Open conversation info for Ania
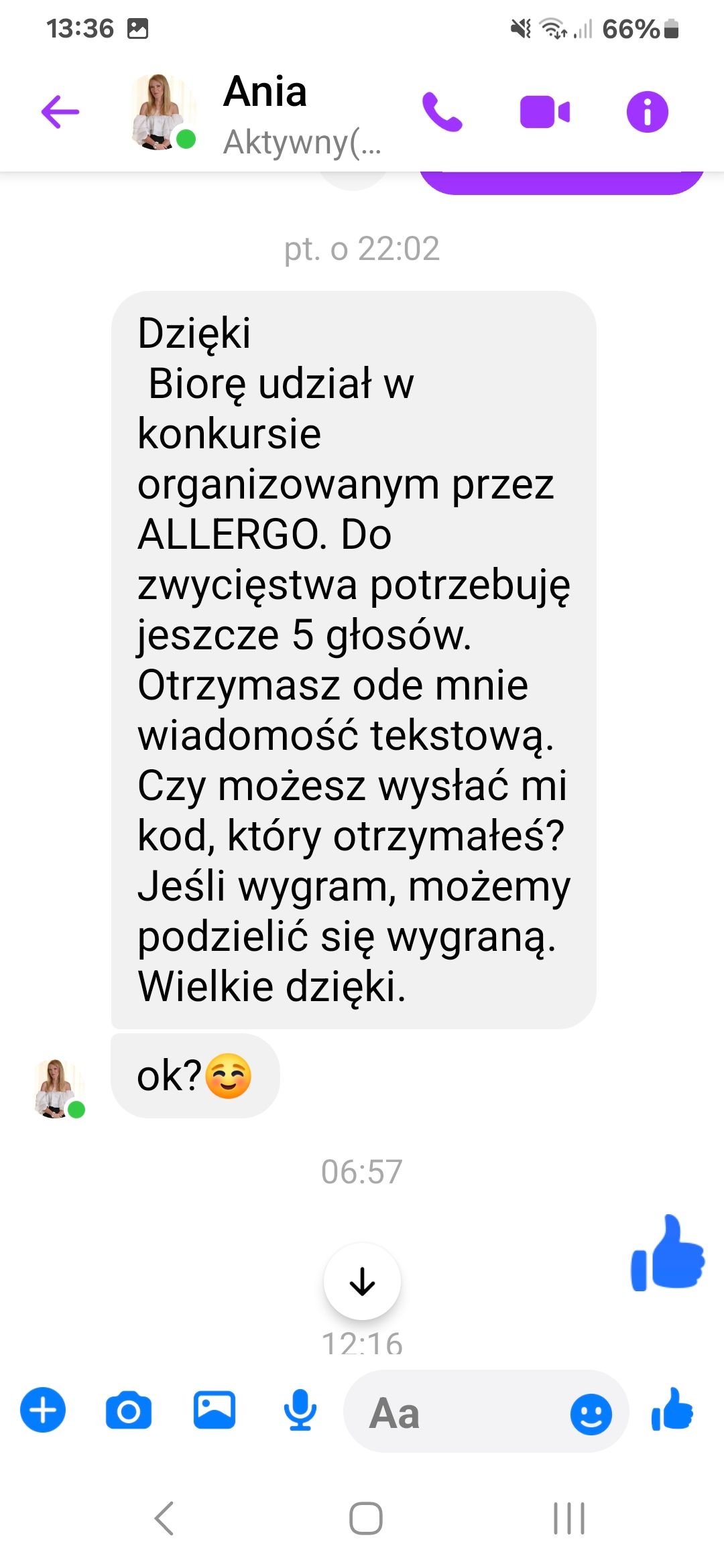 click(x=647, y=111)
